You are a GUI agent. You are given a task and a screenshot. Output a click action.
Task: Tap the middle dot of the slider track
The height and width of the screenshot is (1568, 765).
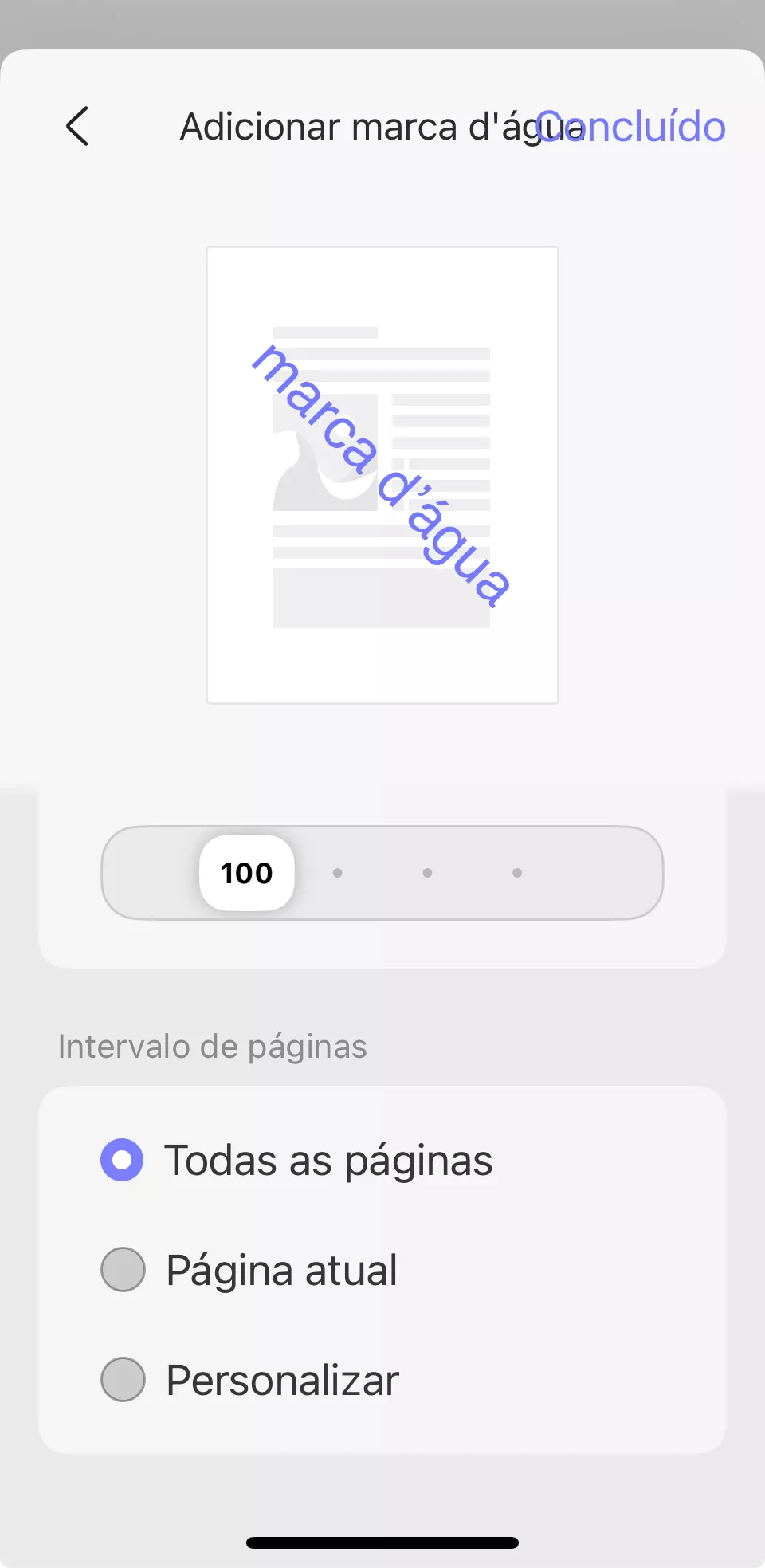428,873
